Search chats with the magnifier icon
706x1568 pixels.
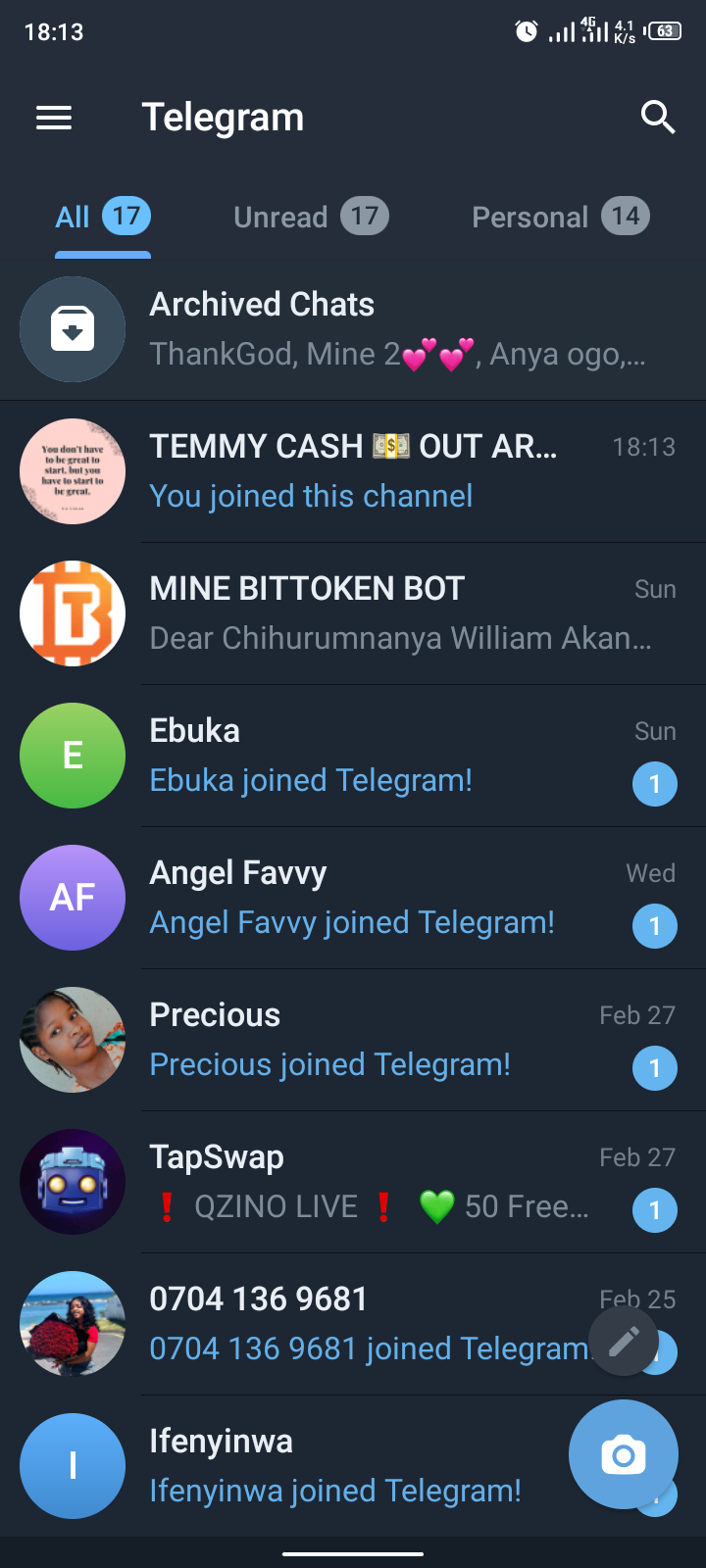[658, 118]
